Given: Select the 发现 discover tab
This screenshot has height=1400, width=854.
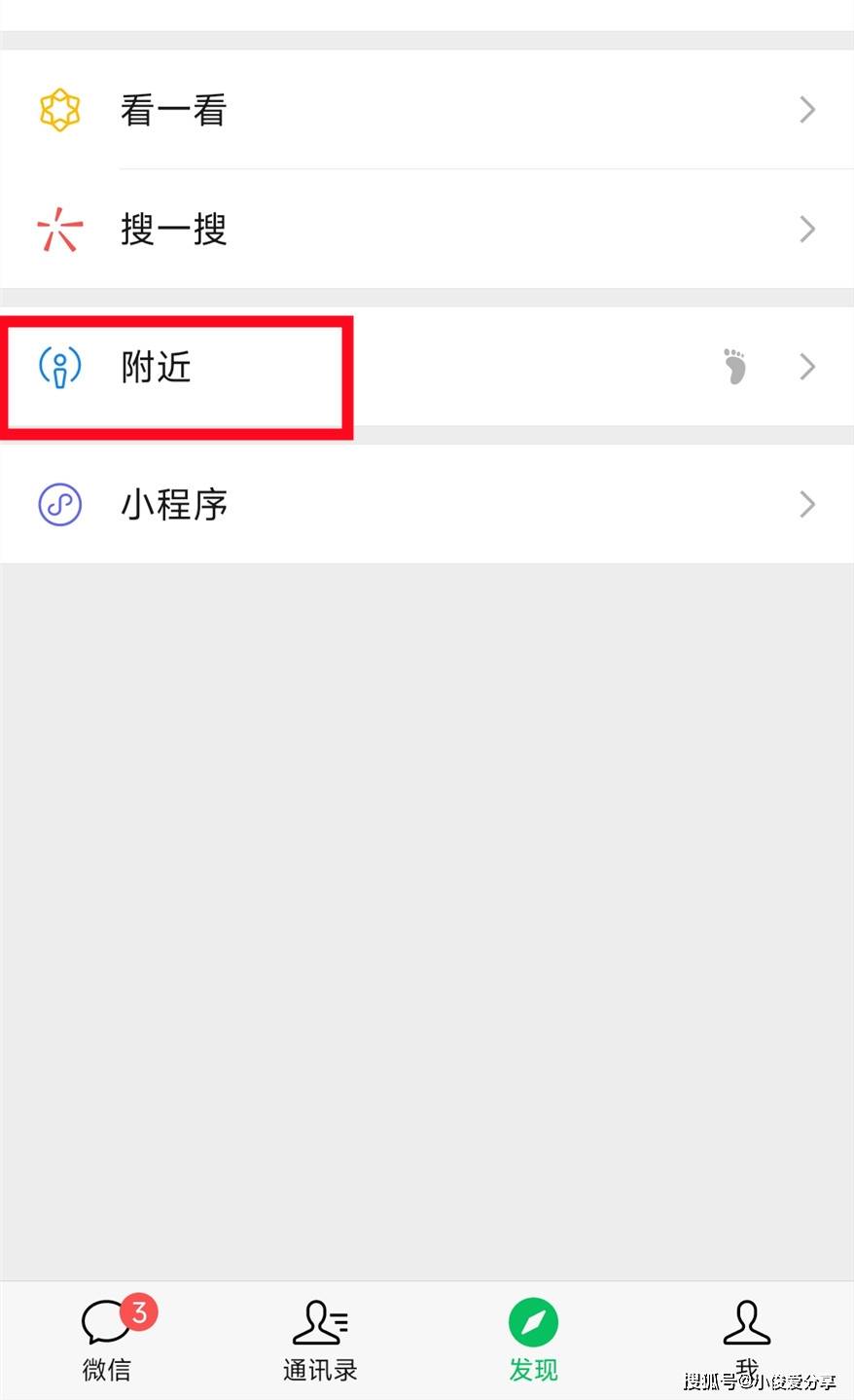Looking at the screenshot, I should coord(533,1341).
